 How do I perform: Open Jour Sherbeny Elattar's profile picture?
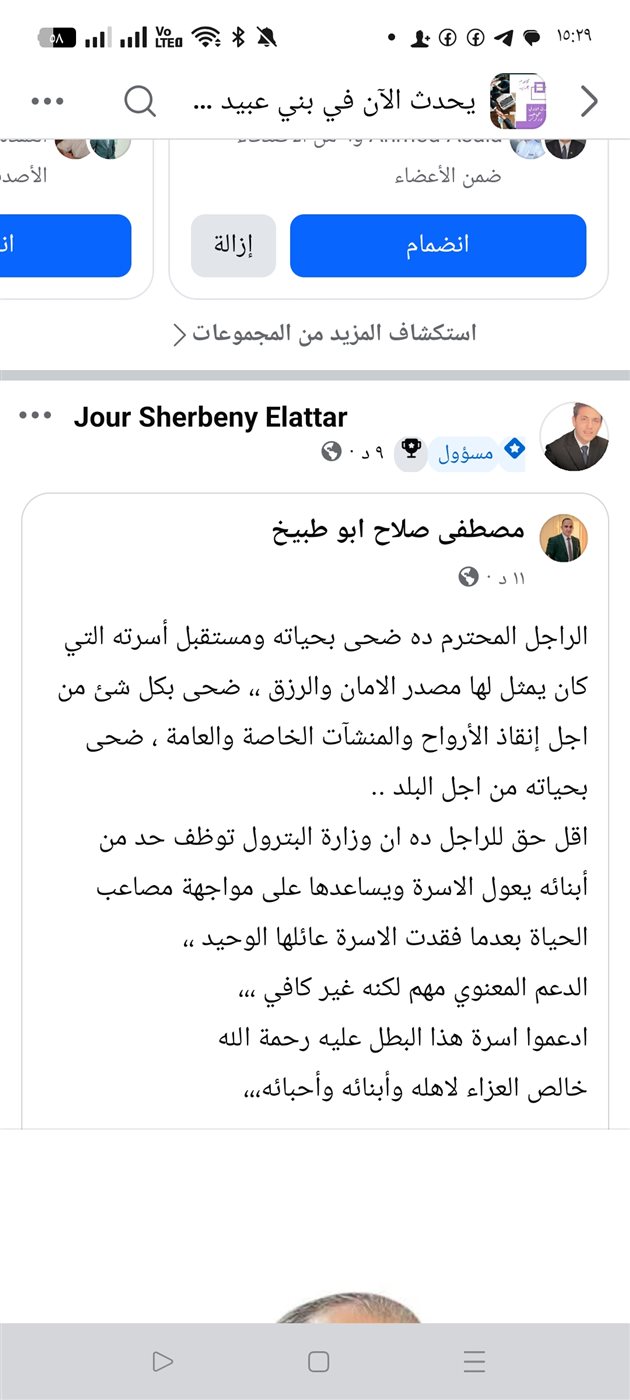[574, 437]
